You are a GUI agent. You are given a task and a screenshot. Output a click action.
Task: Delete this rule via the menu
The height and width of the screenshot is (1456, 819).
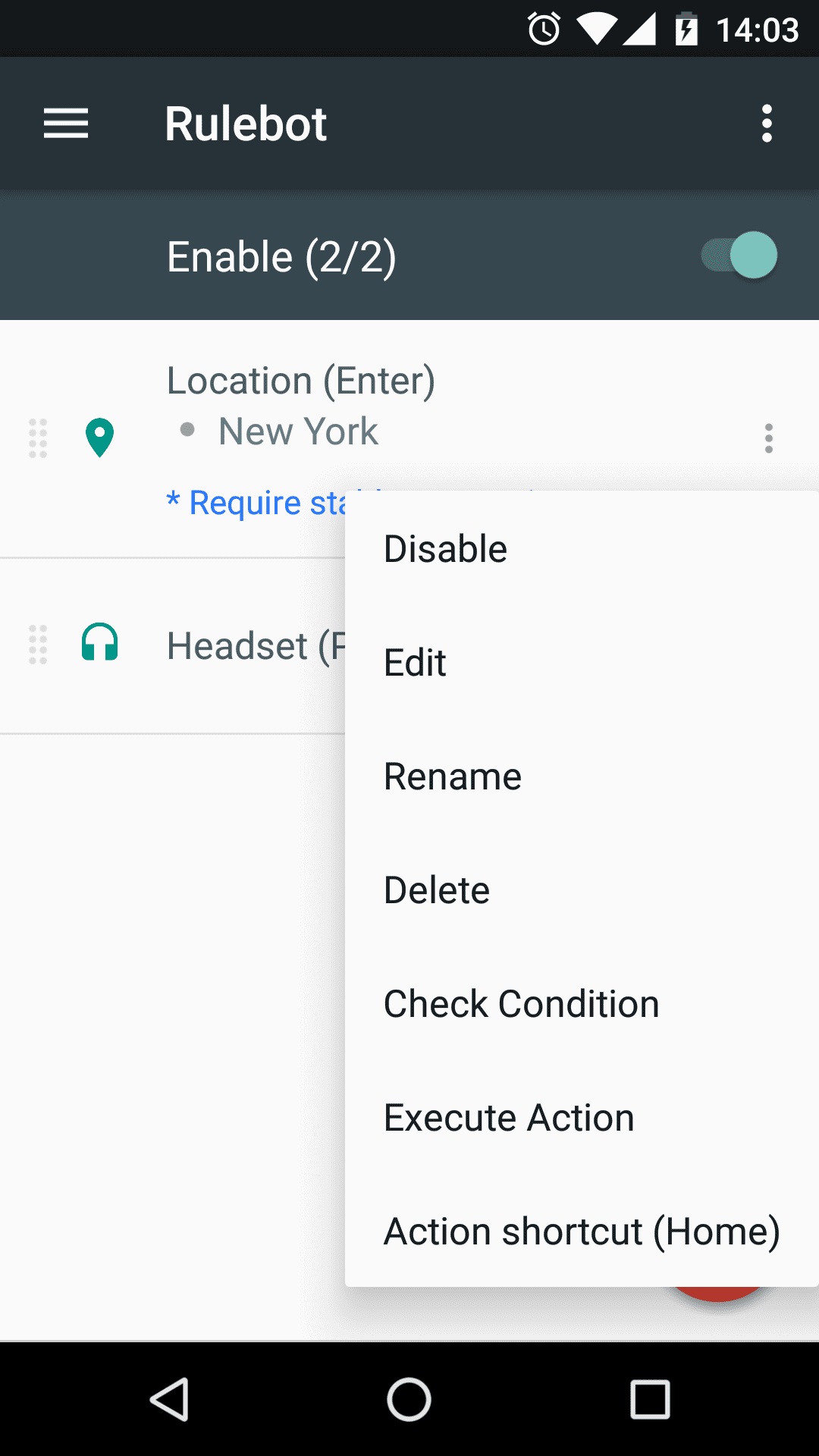click(437, 890)
